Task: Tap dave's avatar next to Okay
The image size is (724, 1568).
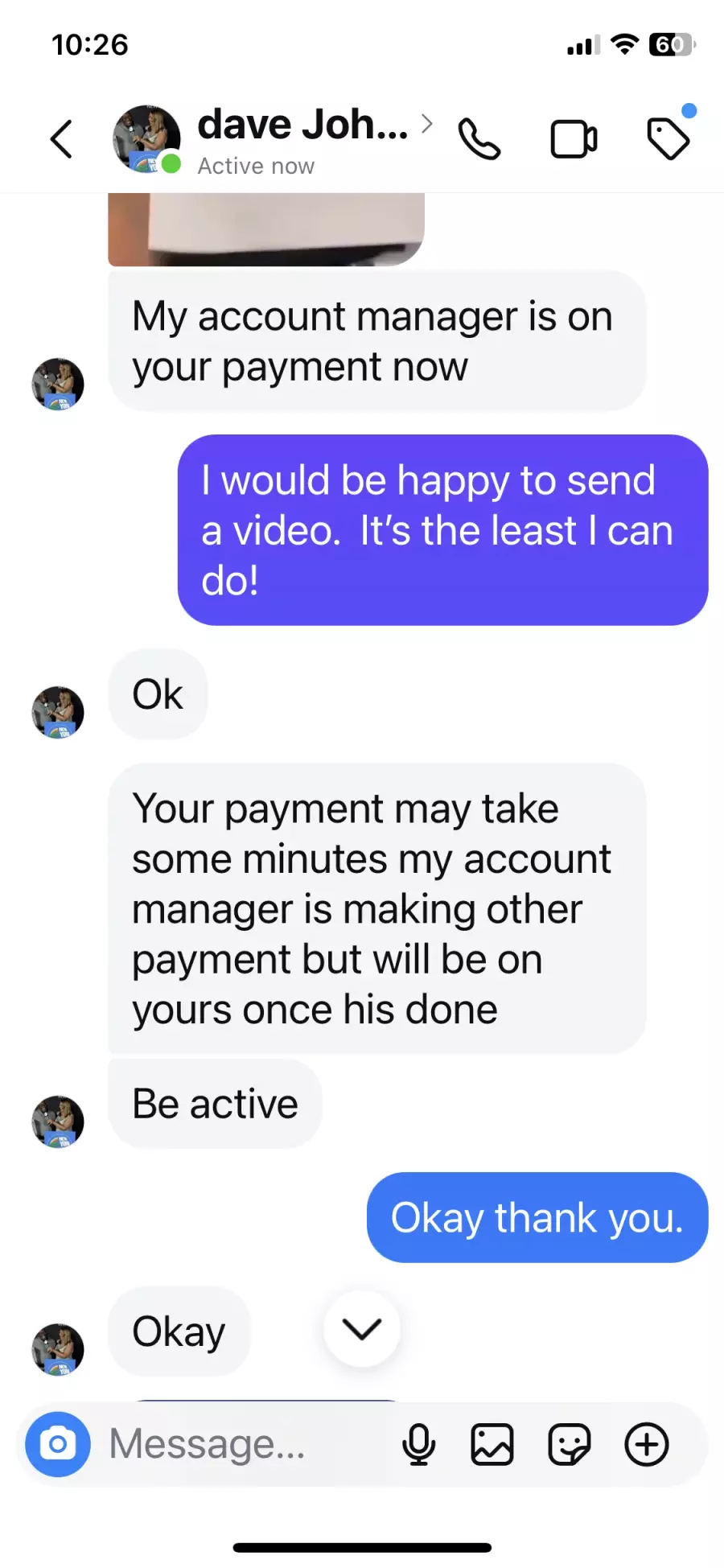Action: pos(58,1349)
